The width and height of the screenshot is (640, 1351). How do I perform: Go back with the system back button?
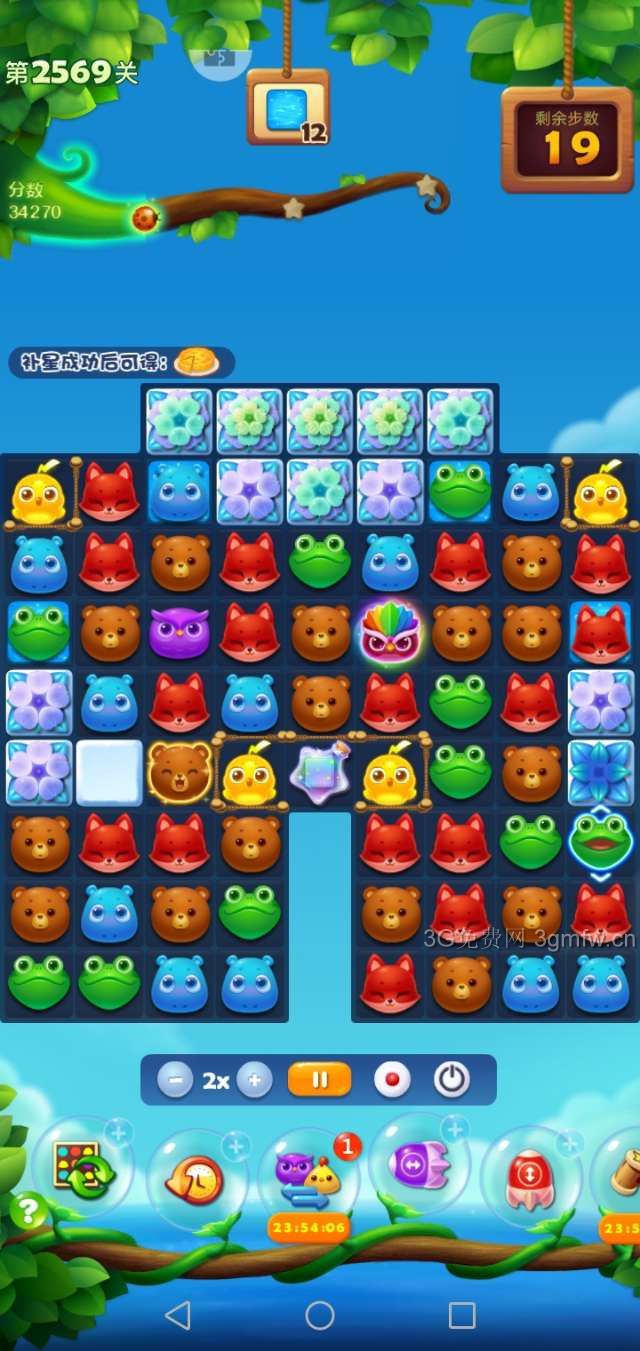click(x=177, y=1315)
